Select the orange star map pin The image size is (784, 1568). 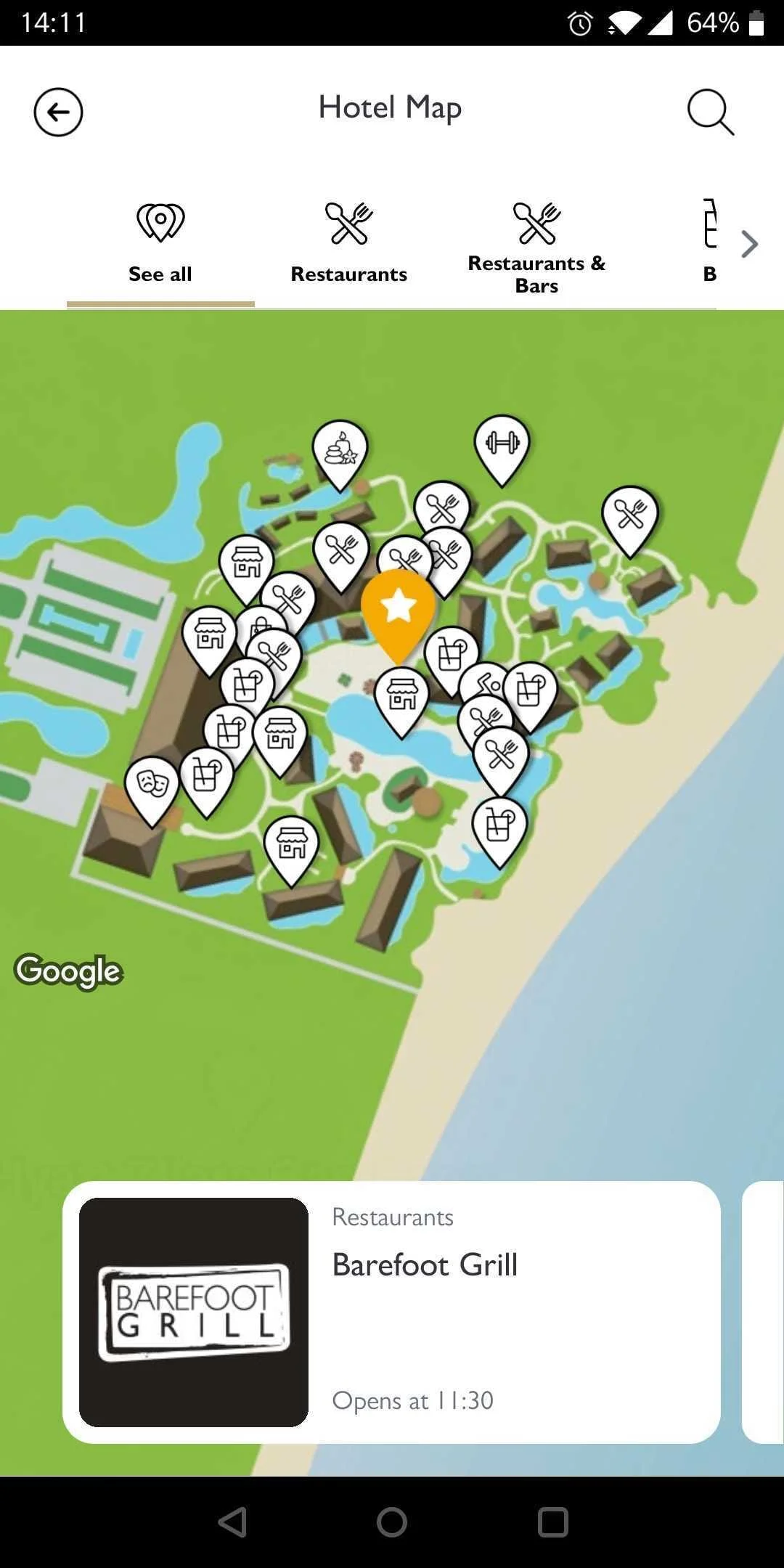tap(398, 608)
